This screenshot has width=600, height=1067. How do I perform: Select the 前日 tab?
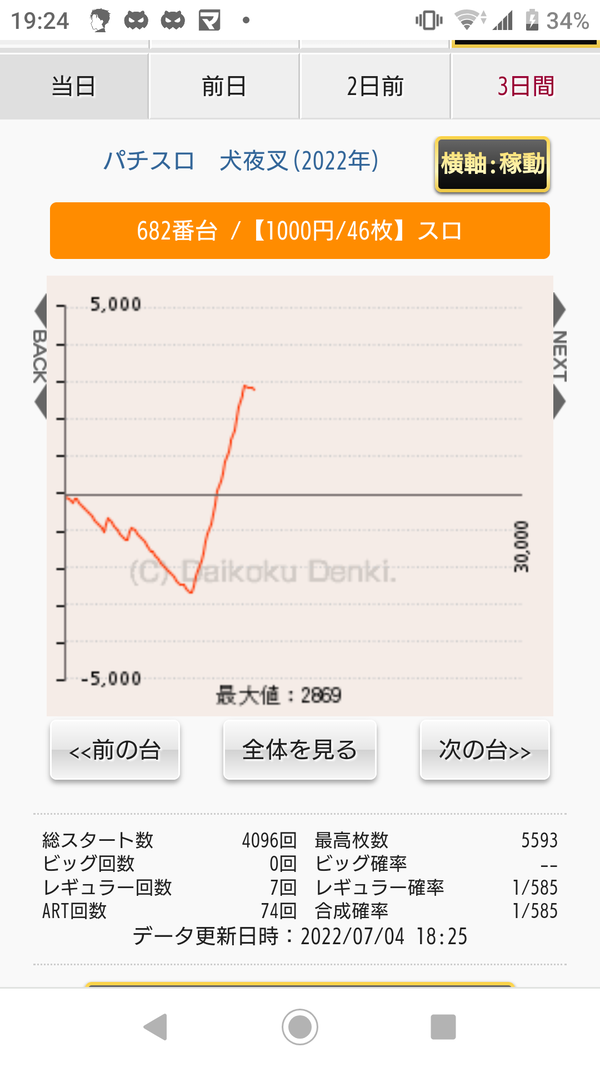(224, 86)
